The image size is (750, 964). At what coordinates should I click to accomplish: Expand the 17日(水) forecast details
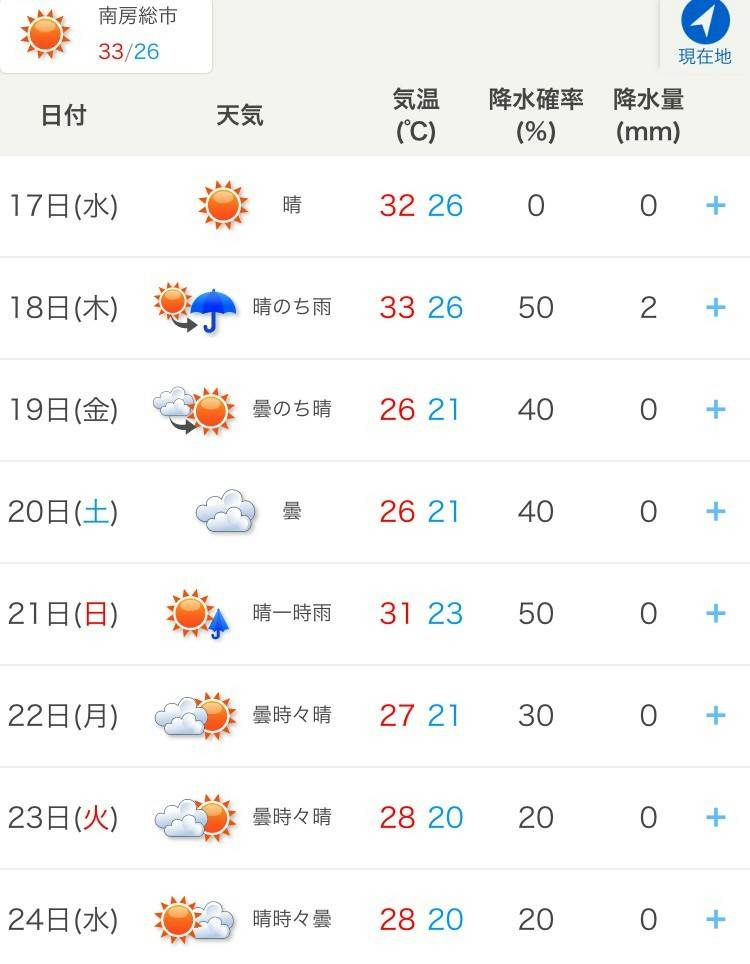715,206
